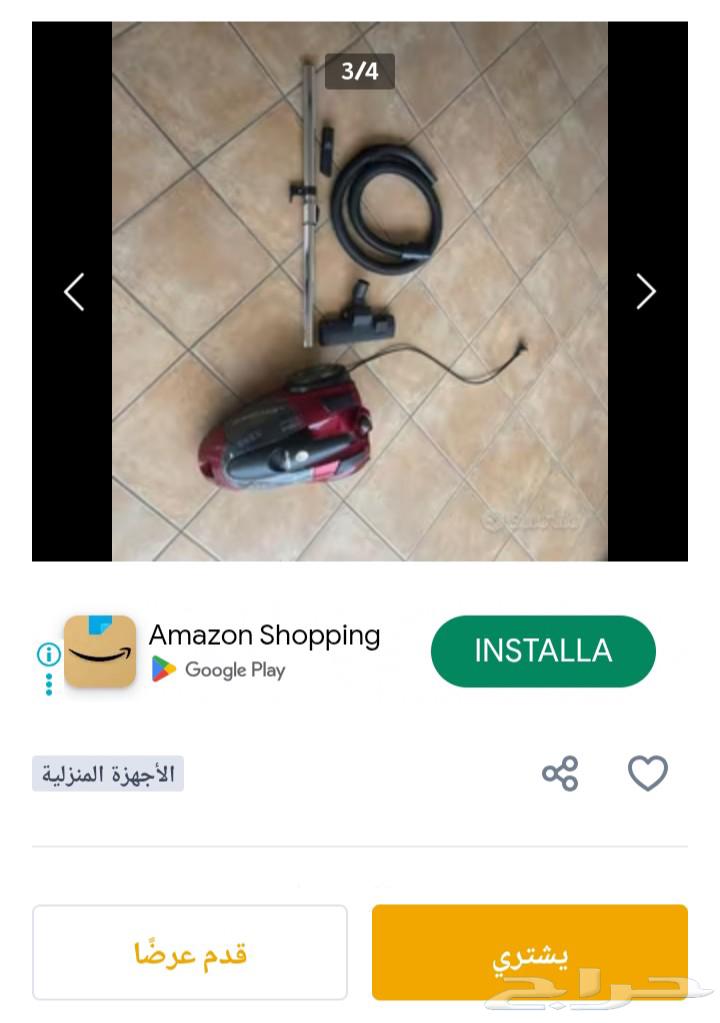Open the ad options three-dot menu

[49, 685]
